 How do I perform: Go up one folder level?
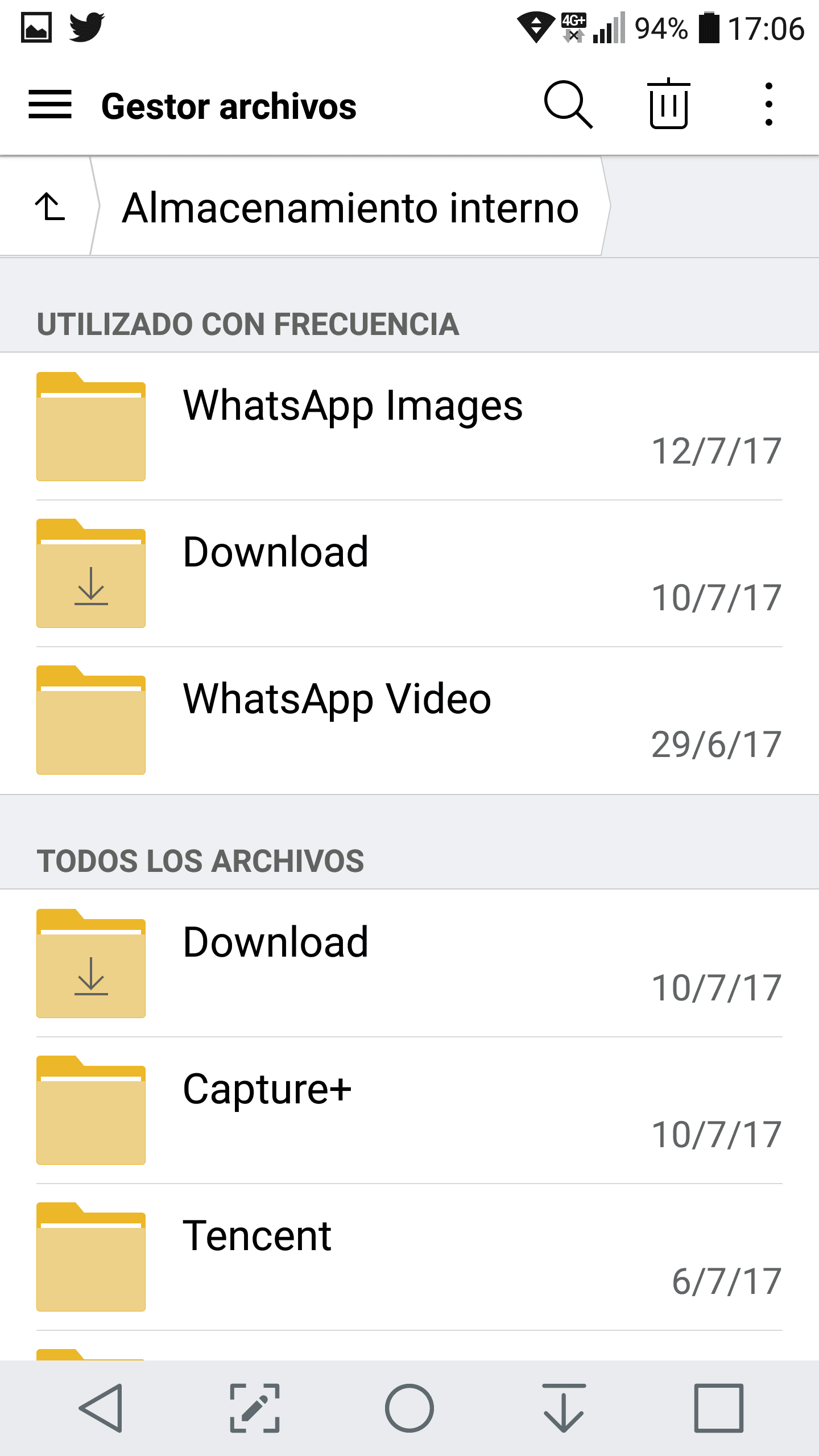tap(50, 206)
